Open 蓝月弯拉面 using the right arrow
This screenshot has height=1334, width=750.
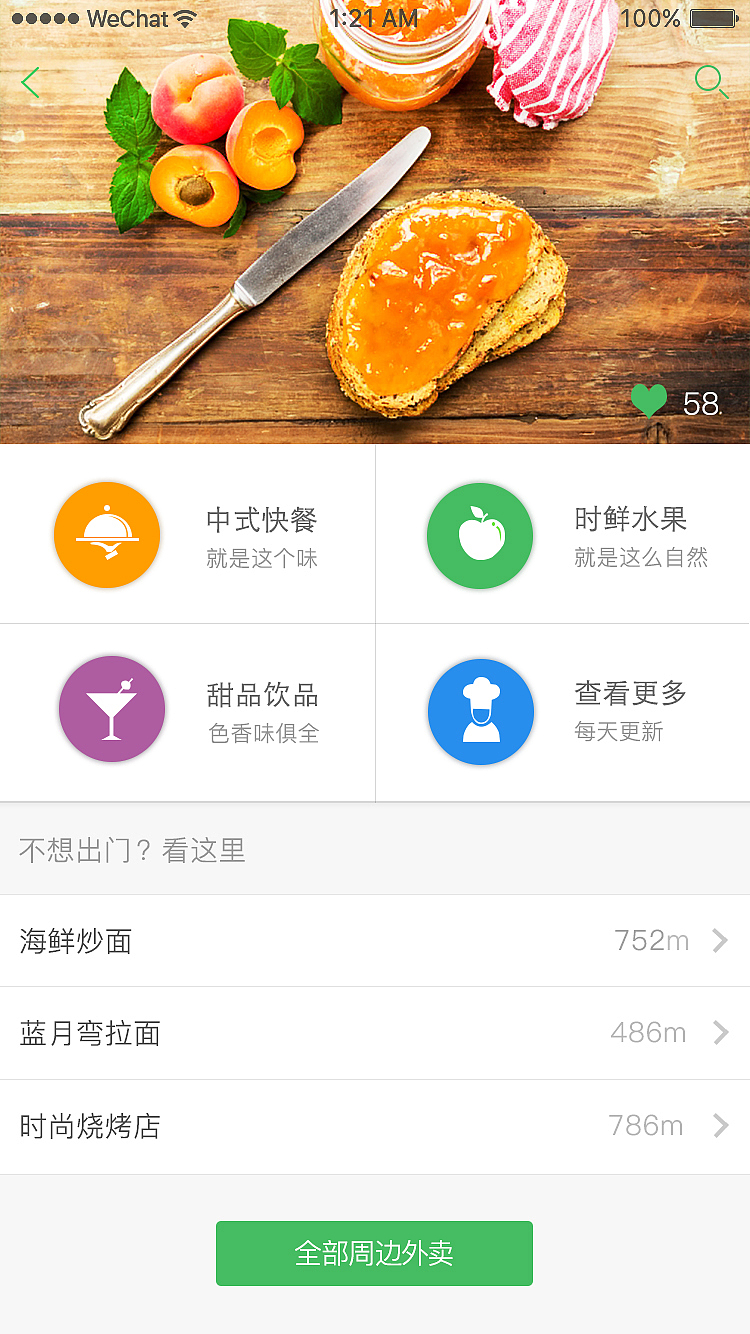pyautogui.click(x=720, y=1033)
